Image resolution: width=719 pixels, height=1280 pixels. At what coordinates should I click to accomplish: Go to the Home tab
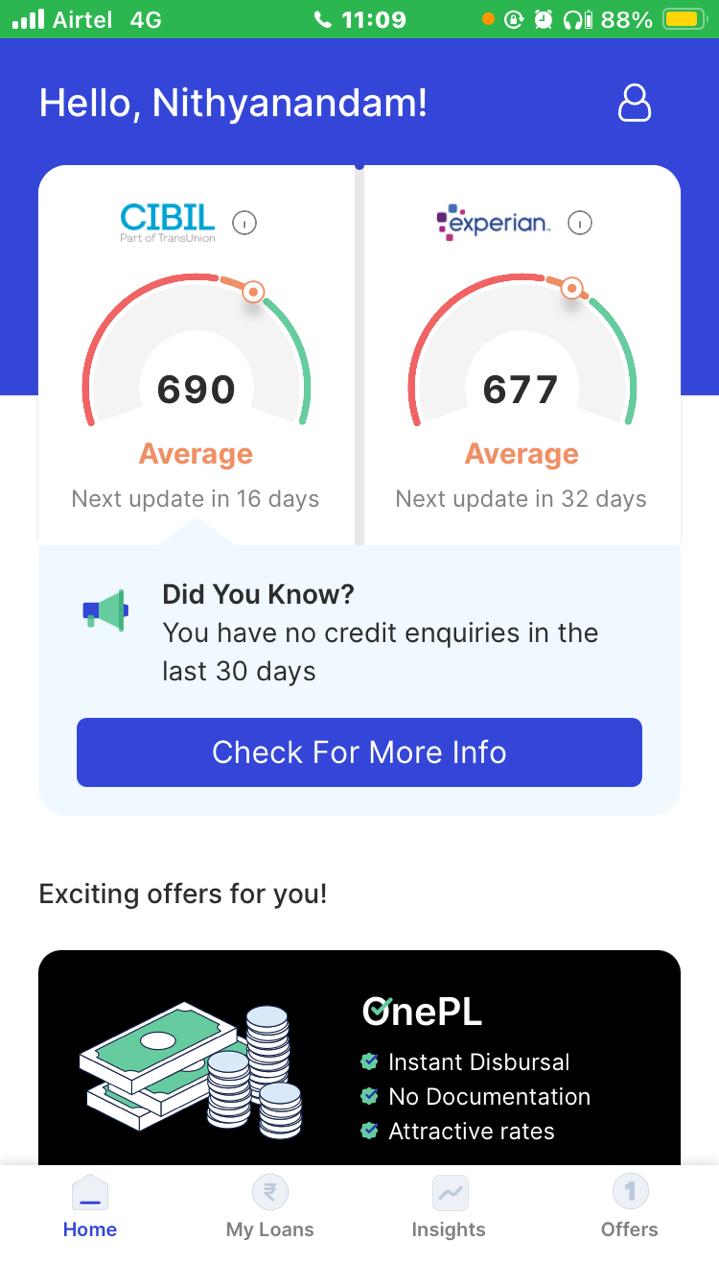tap(90, 1208)
